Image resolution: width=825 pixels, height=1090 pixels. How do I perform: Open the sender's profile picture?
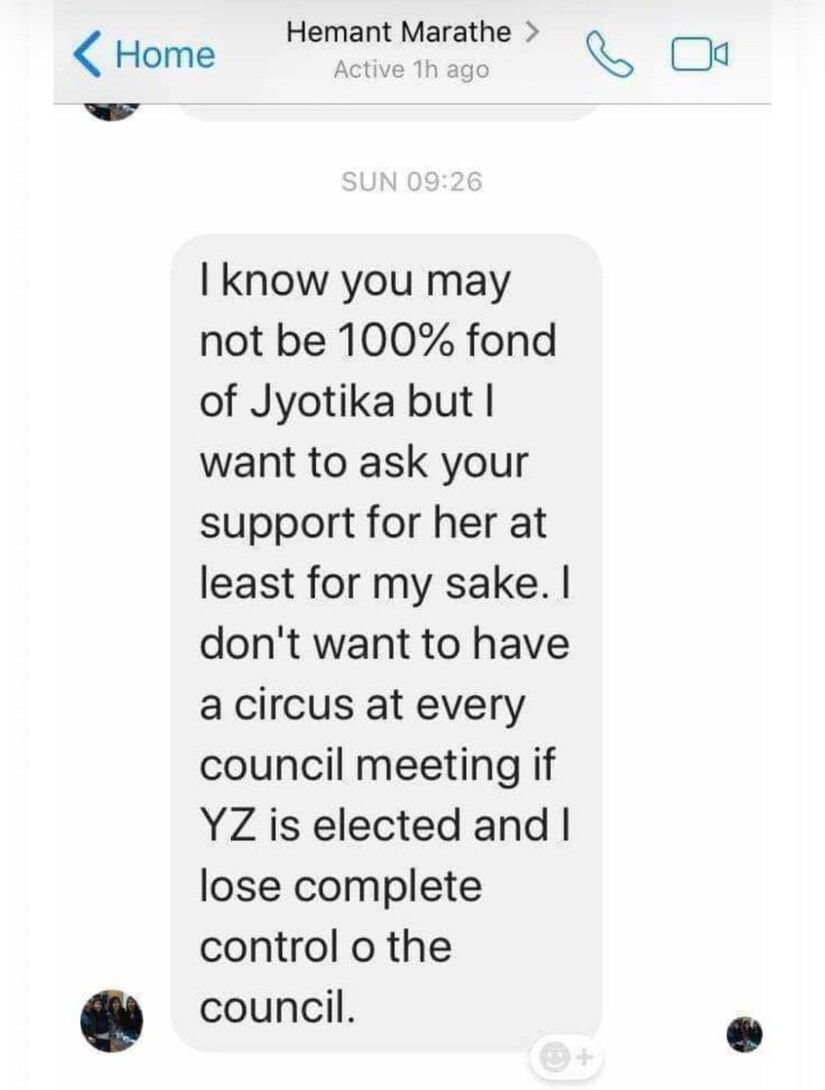(x=111, y=1022)
